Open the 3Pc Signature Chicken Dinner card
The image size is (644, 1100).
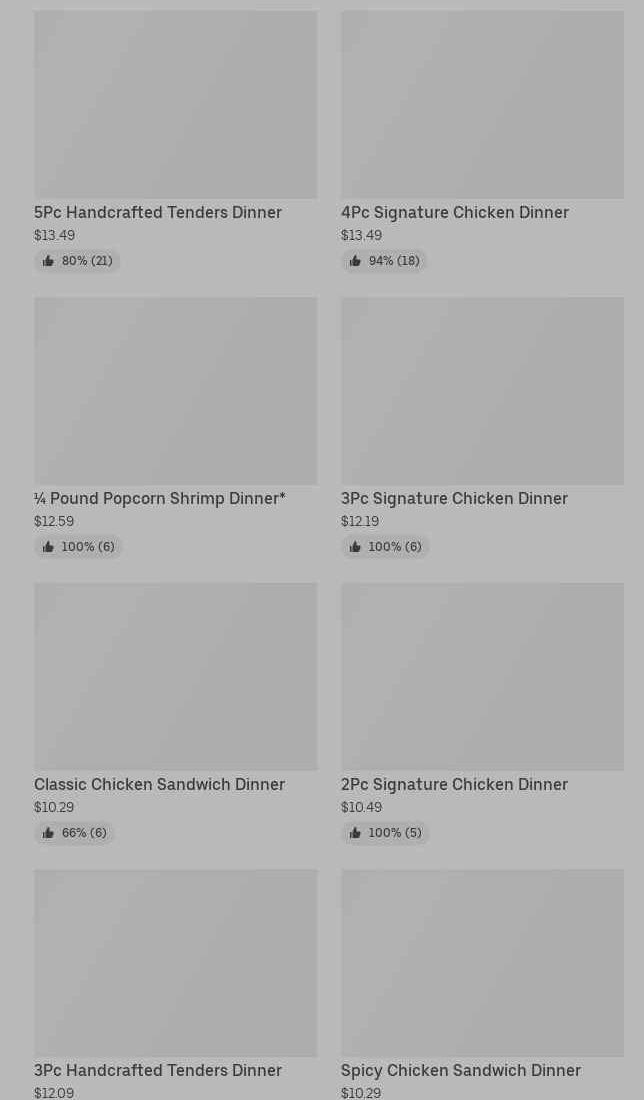click(x=483, y=427)
